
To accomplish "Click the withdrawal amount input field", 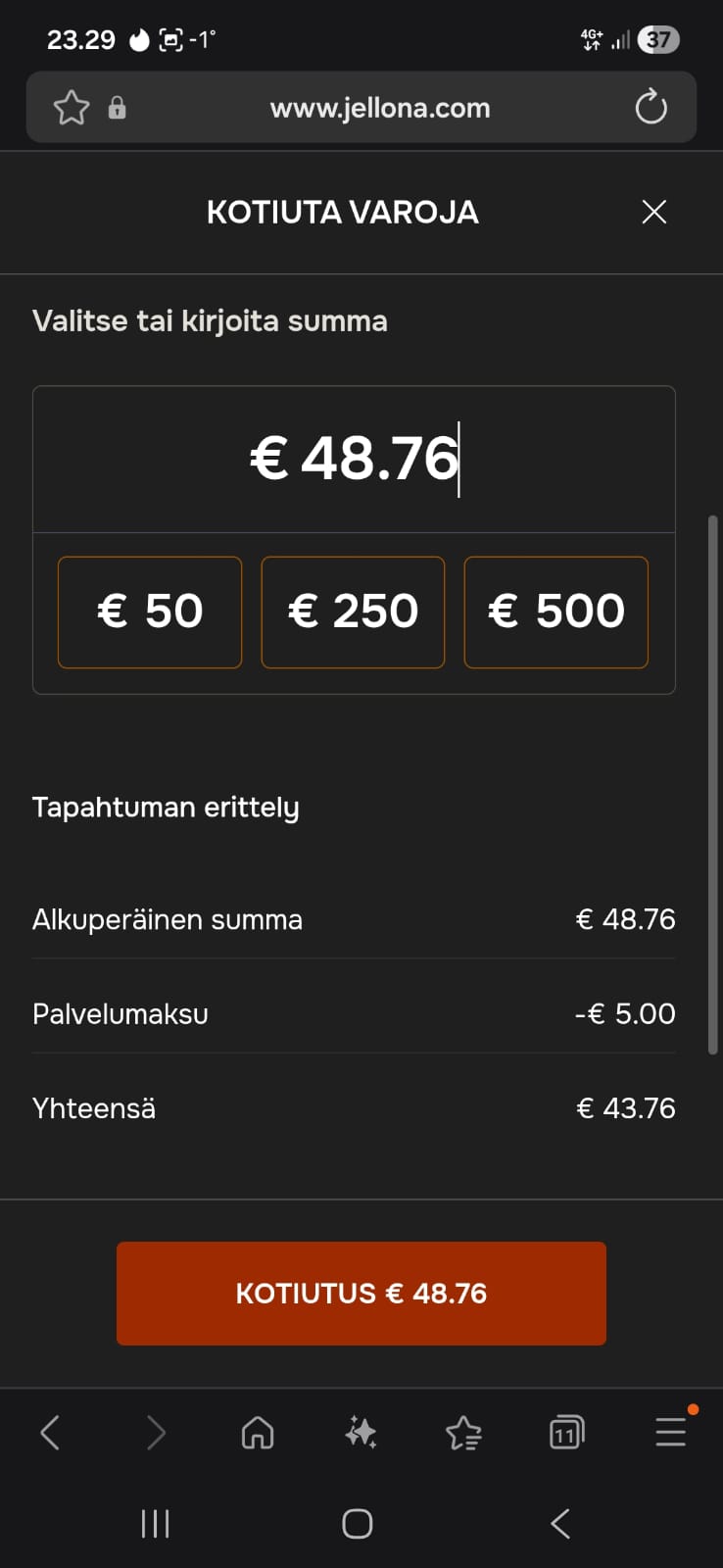I will click(354, 458).
